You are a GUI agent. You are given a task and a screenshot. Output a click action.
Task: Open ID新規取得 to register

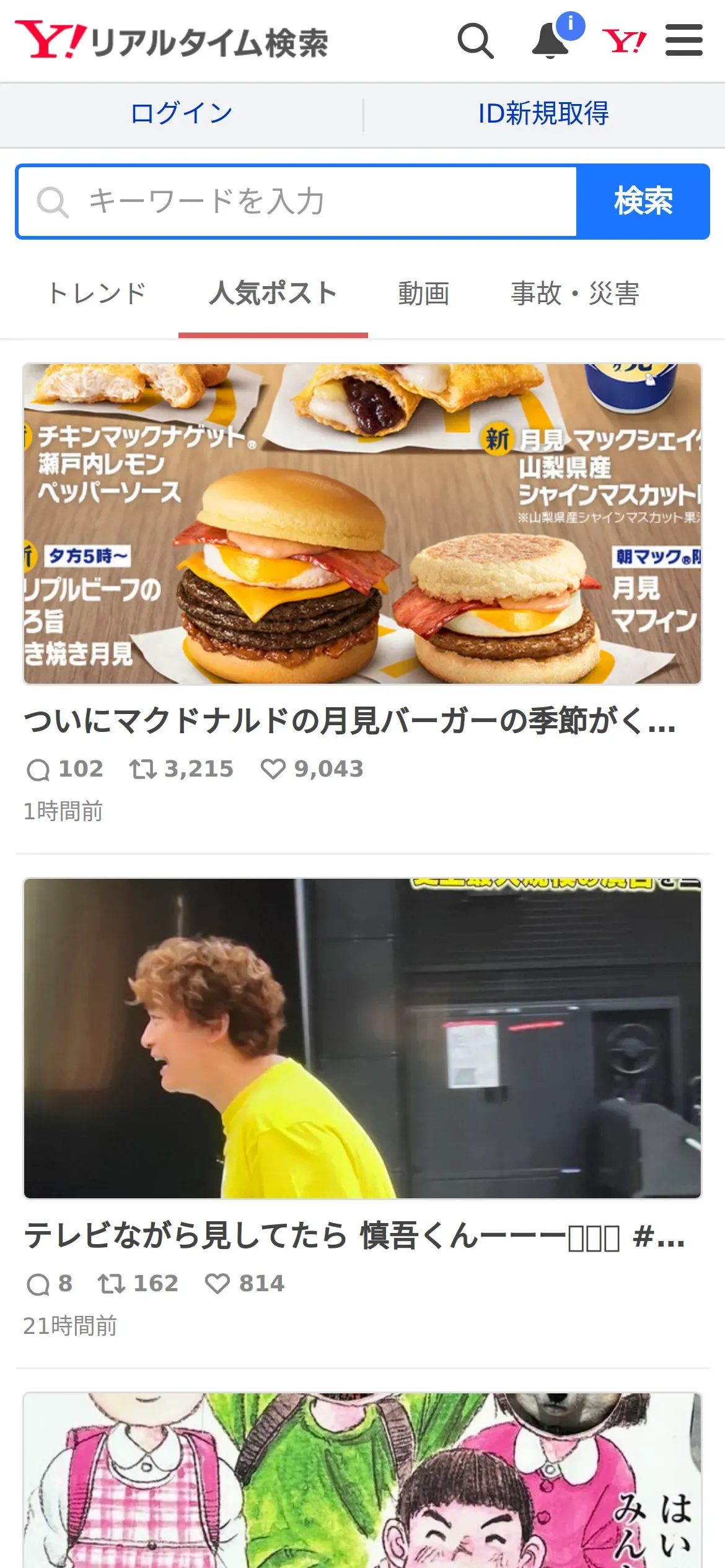point(543,114)
